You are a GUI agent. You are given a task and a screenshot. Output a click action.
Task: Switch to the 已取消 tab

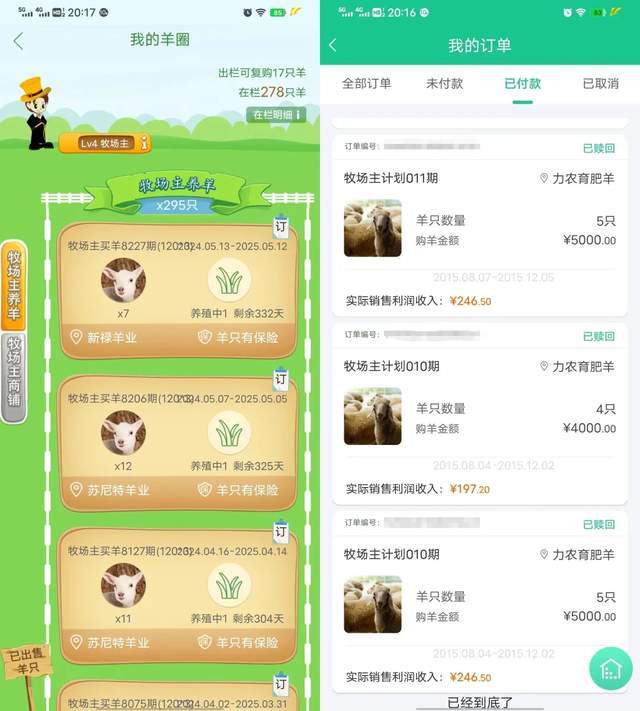tap(600, 84)
